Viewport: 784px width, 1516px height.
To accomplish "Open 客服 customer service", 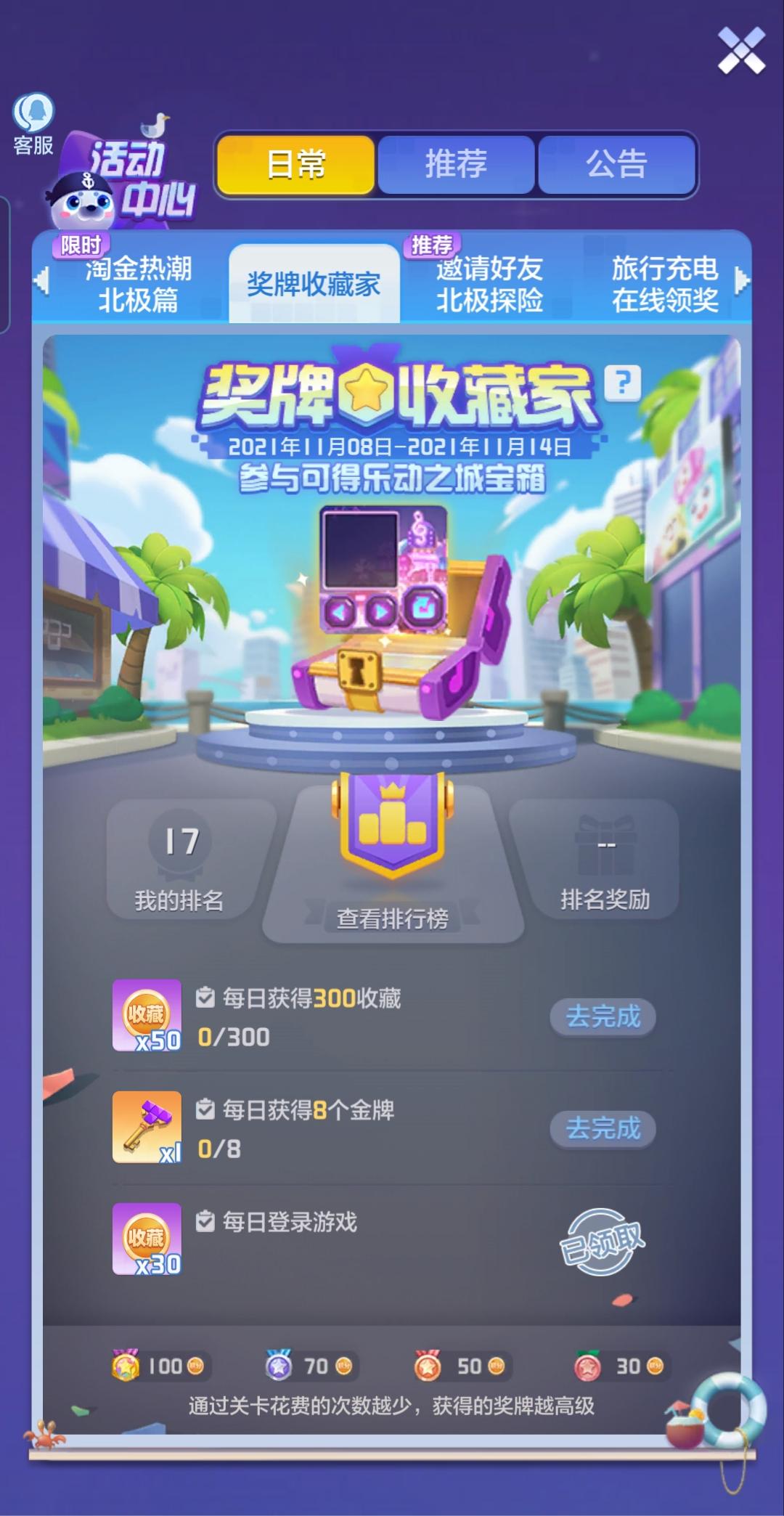I will point(33,124).
